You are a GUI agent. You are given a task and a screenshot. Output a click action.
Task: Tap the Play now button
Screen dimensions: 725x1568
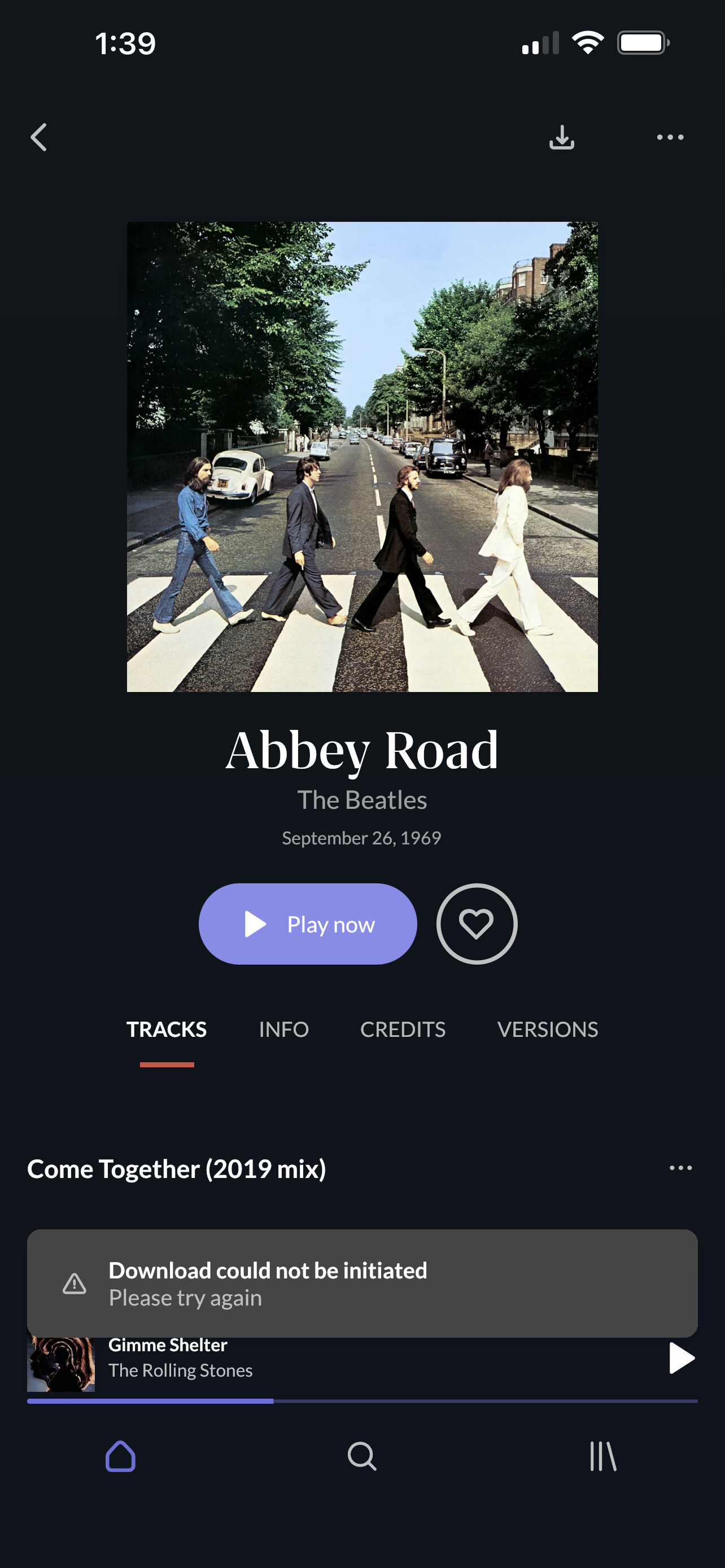307,923
